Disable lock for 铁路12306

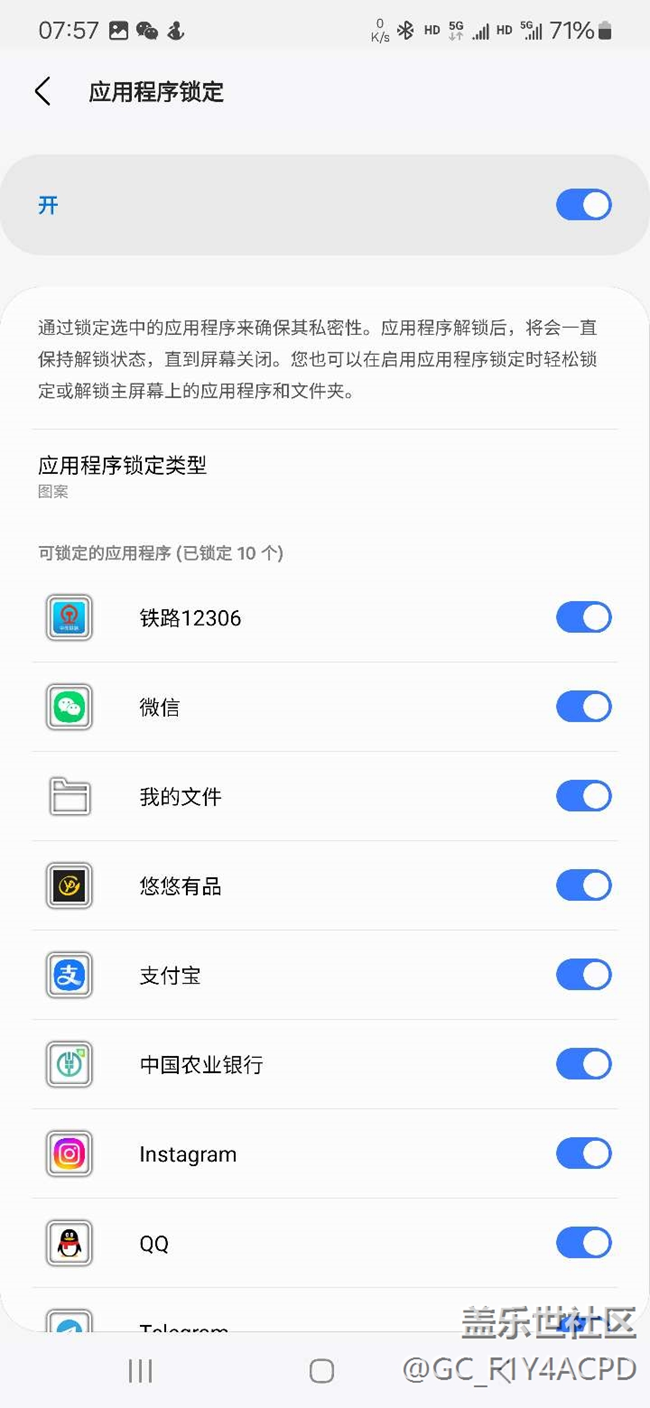pyautogui.click(x=583, y=618)
